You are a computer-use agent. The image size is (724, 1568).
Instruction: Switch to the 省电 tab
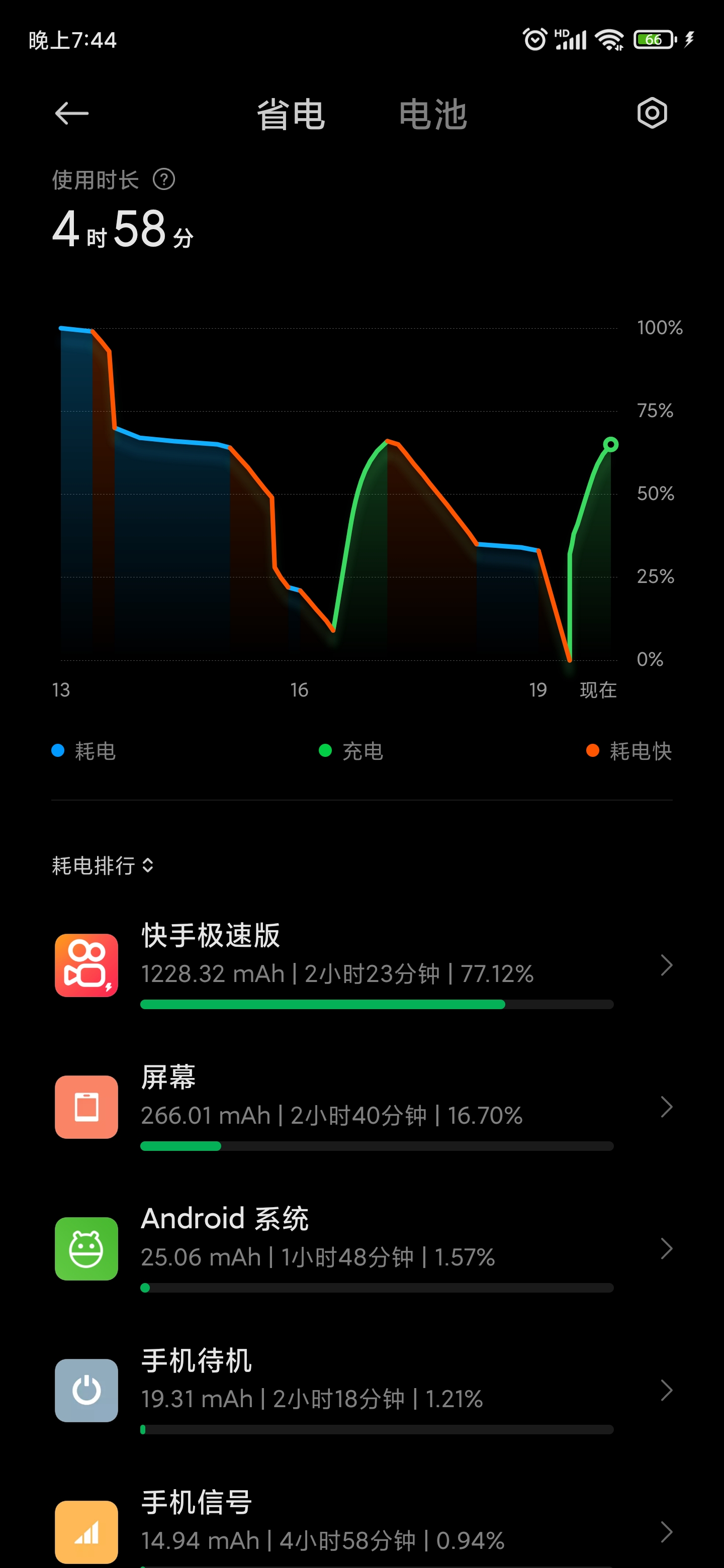coord(291,115)
